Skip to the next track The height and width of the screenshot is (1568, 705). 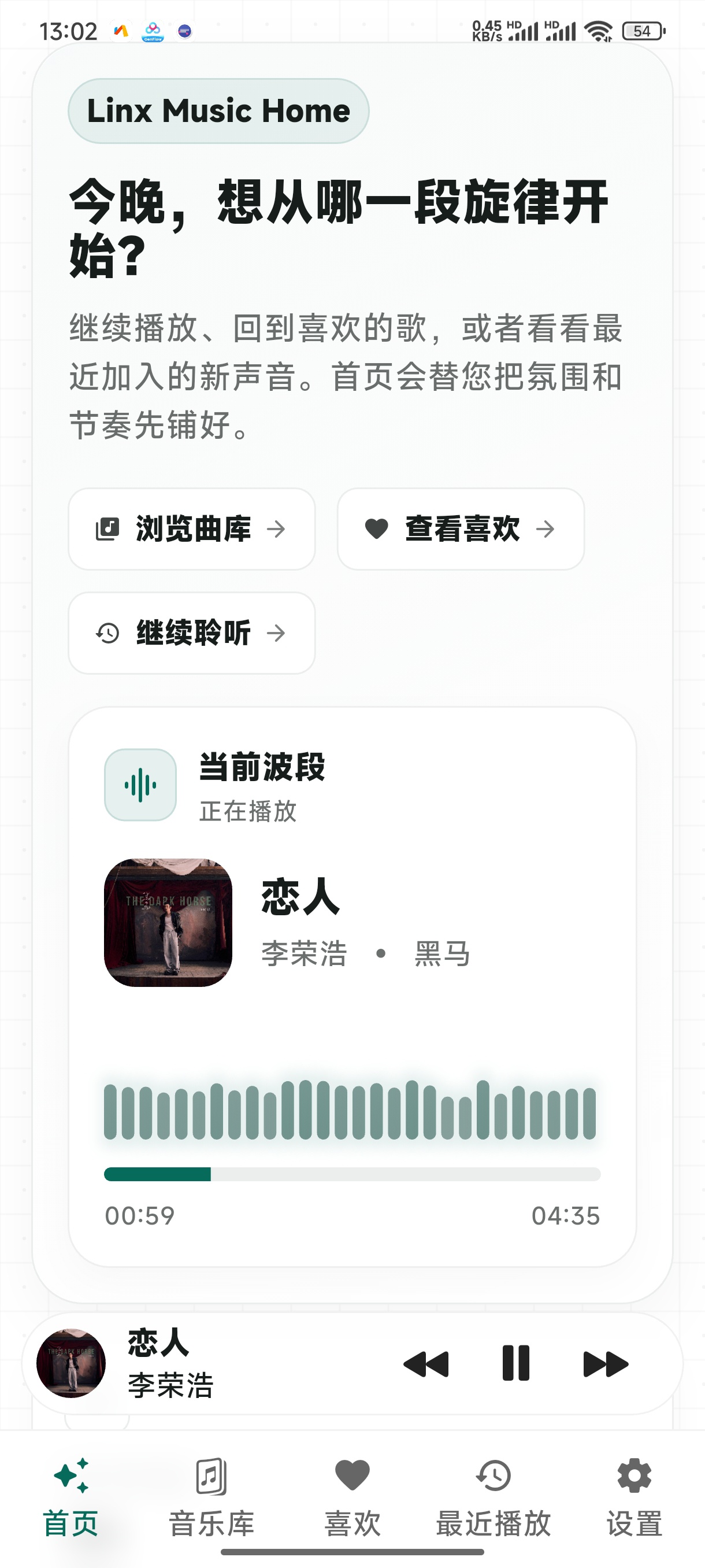(605, 1363)
